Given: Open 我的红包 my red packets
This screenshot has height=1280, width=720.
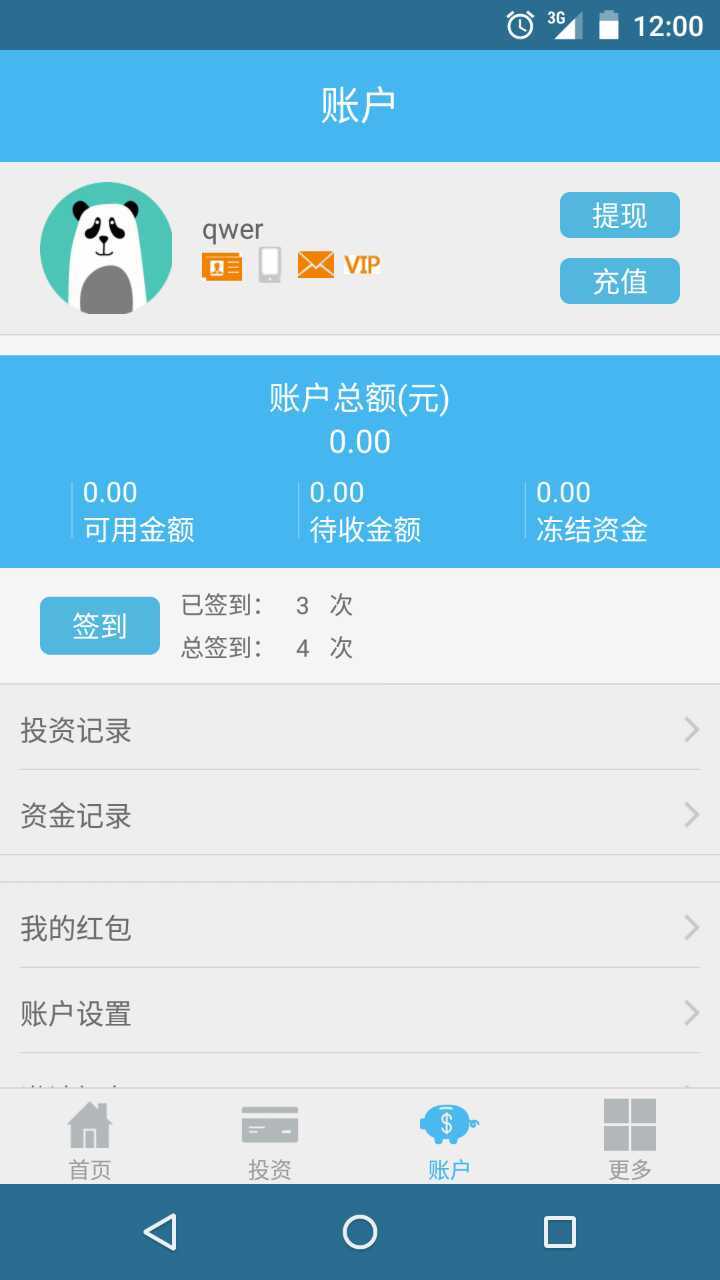Looking at the screenshot, I should click(360, 928).
